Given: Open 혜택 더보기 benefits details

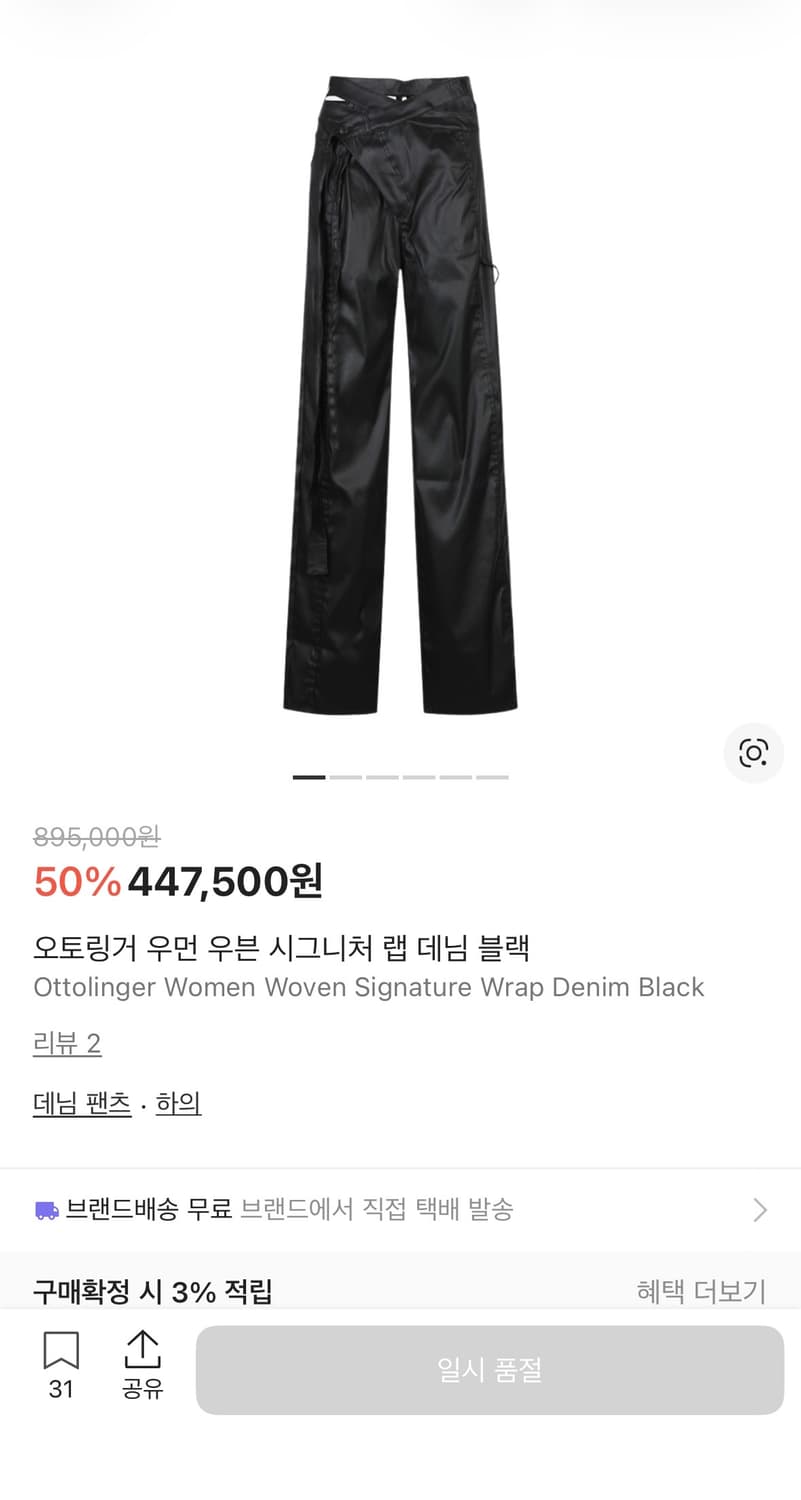Looking at the screenshot, I should [x=701, y=1290].
